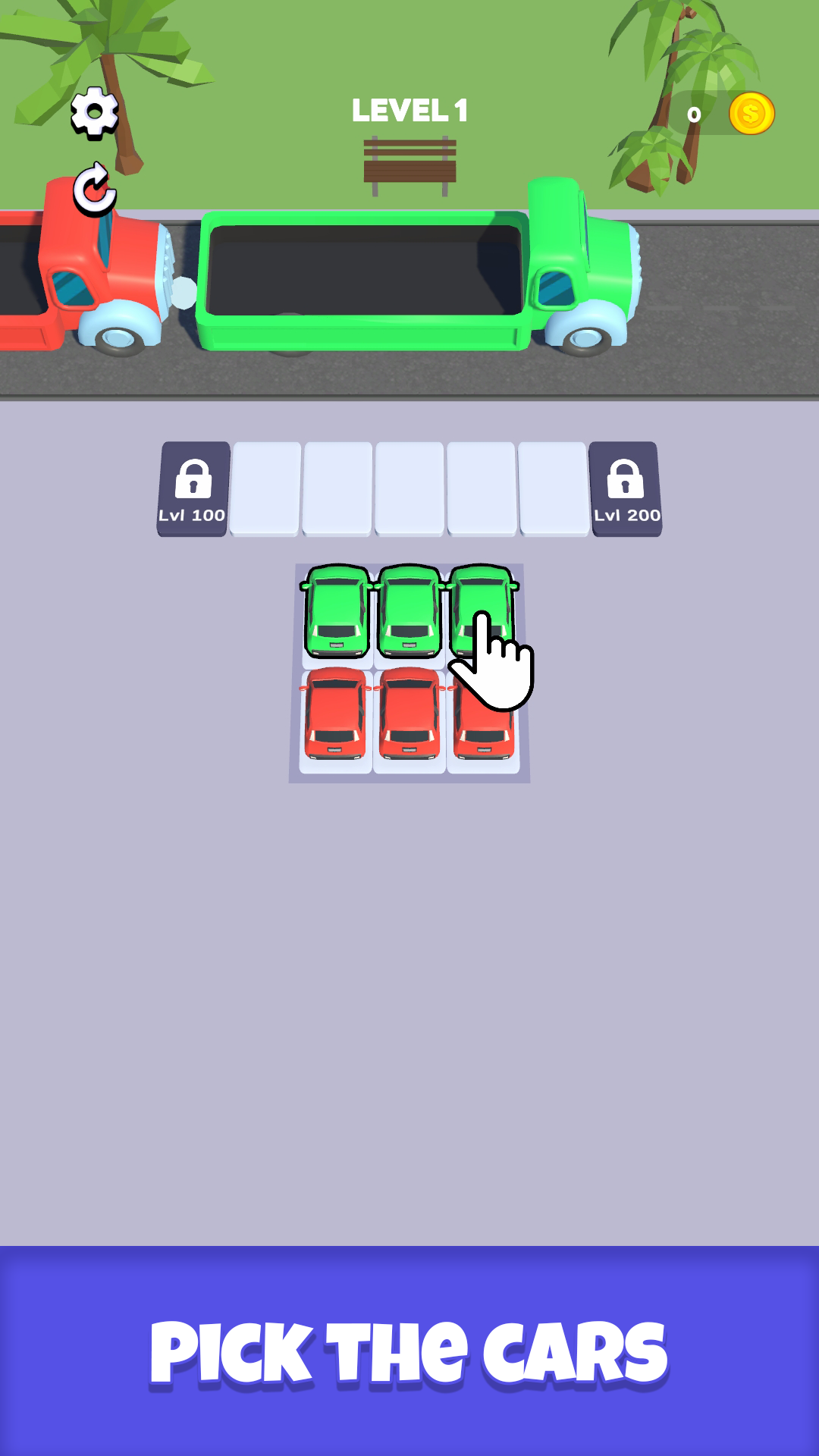Image resolution: width=819 pixels, height=1456 pixels.
Task: Open the settings gear
Action: click(x=95, y=112)
